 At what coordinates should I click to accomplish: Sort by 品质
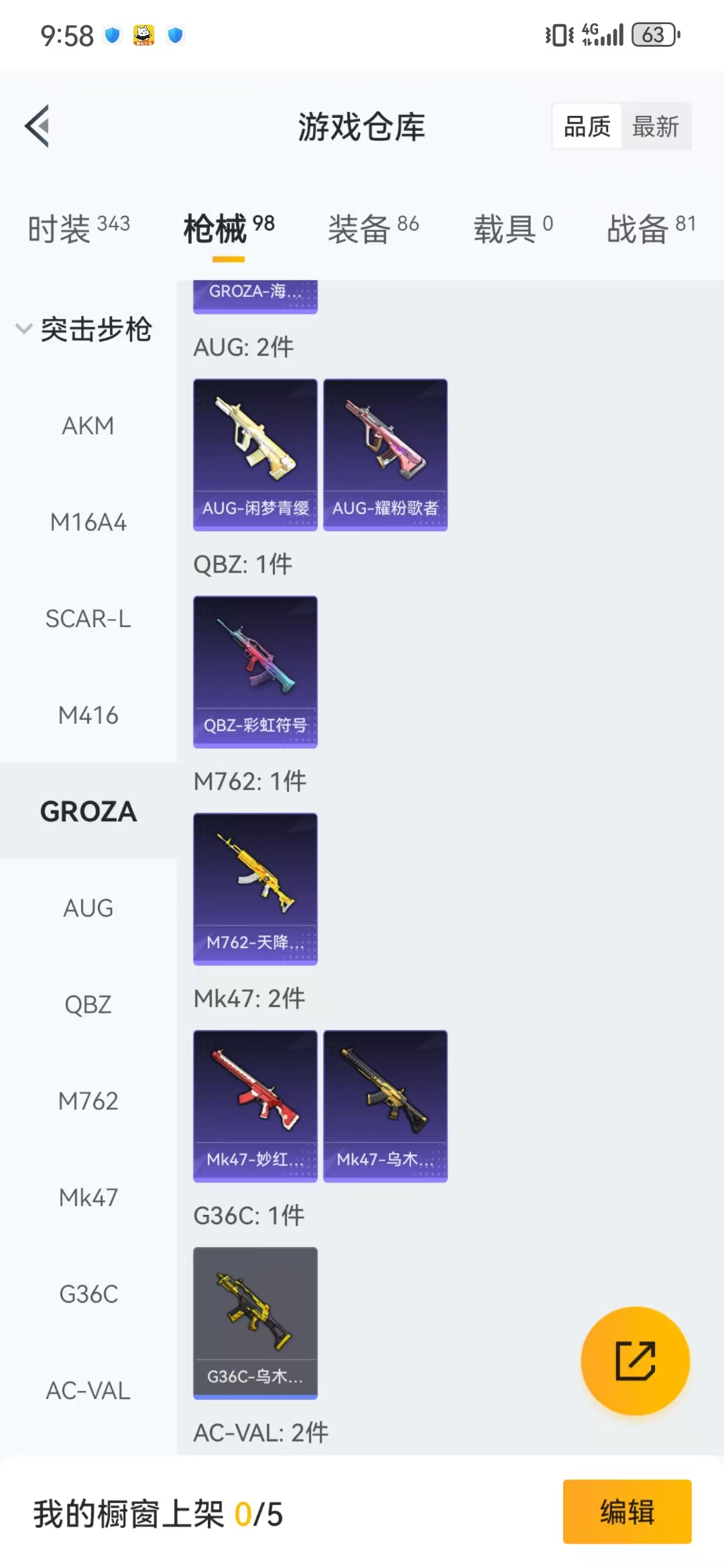(587, 126)
